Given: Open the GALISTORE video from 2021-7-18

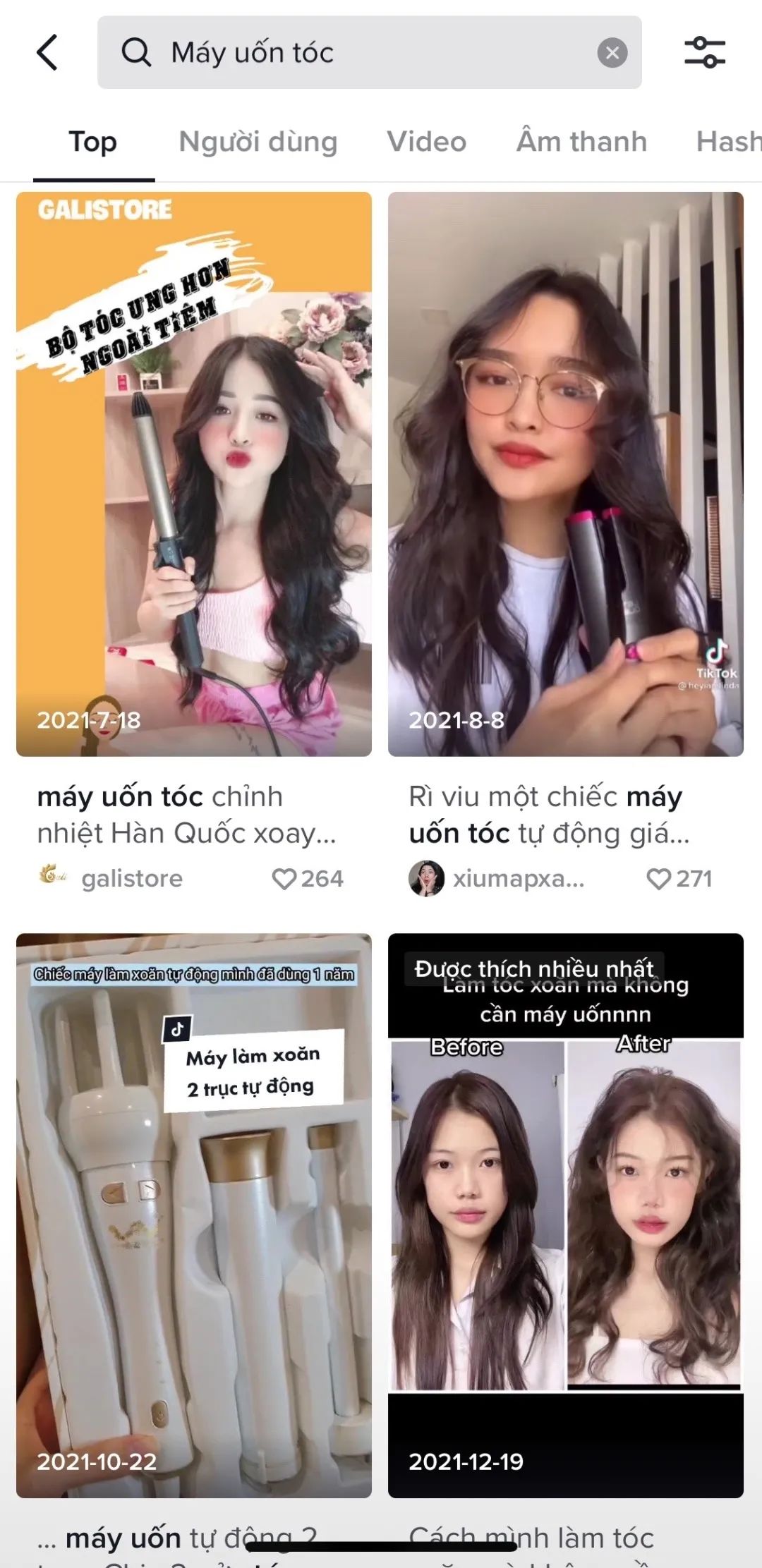Looking at the screenshot, I should (194, 474).
